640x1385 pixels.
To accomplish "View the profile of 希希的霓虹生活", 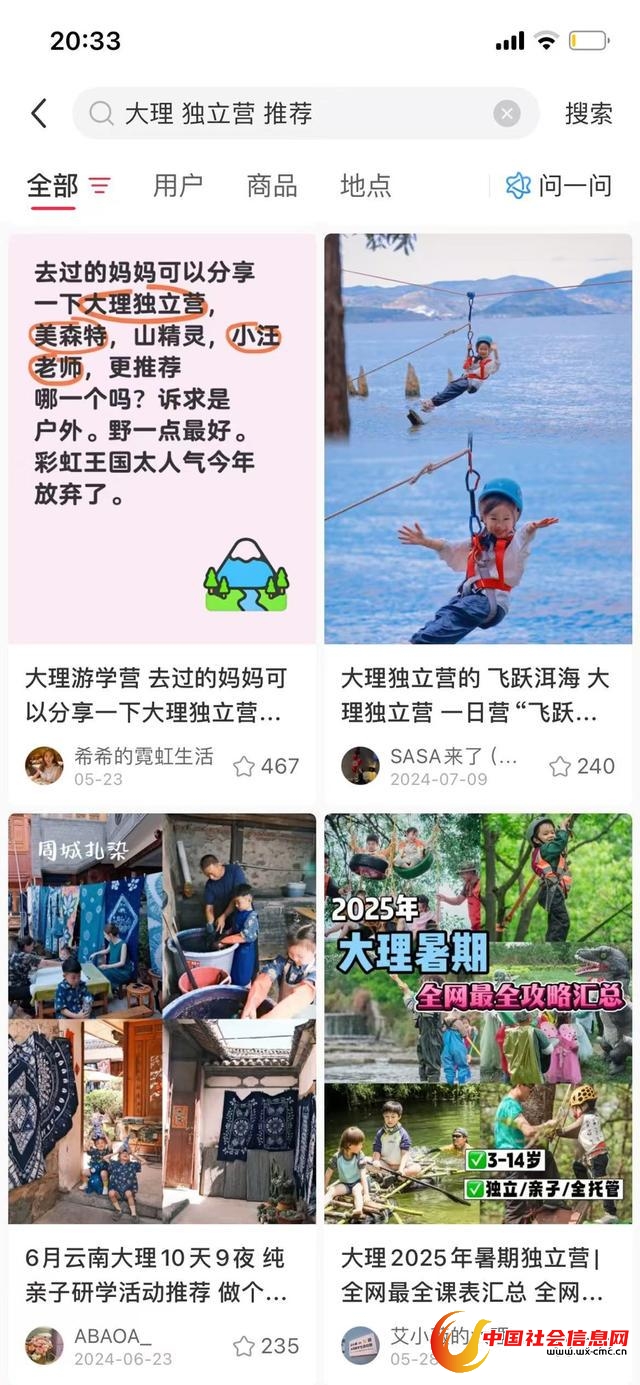I will 44,765.
